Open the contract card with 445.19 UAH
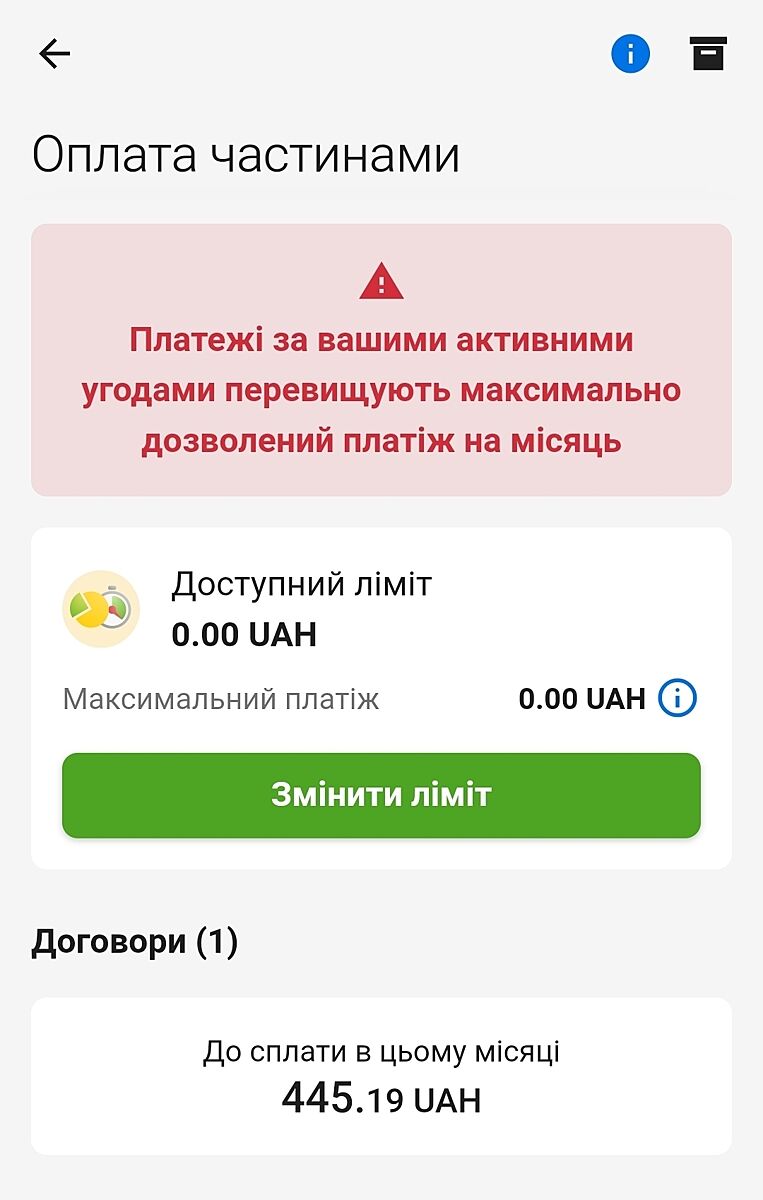Viewport: 763px width, 1200px height. pyautogui.click(x=381, y=1076)
